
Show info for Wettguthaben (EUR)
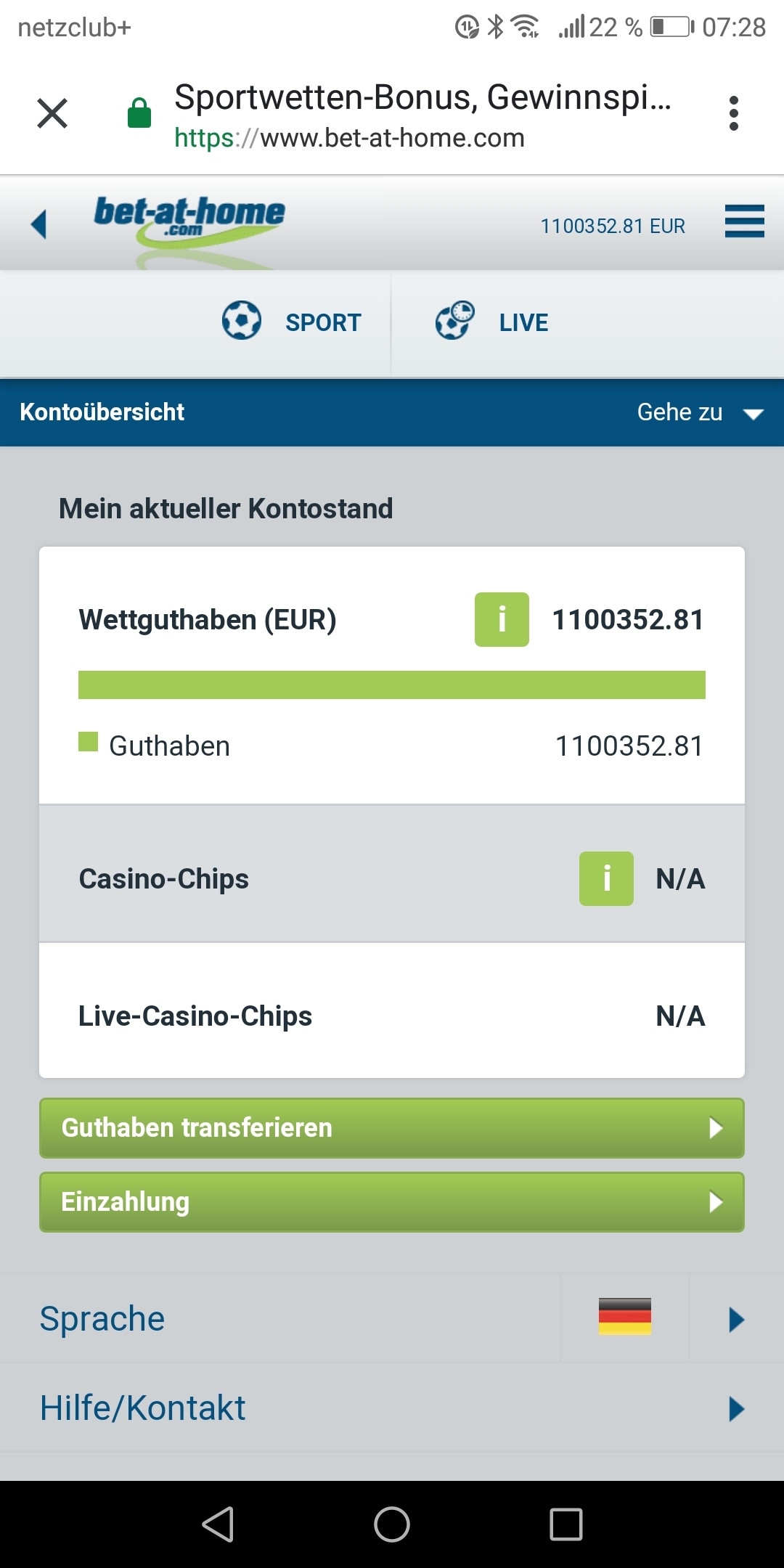502,619
